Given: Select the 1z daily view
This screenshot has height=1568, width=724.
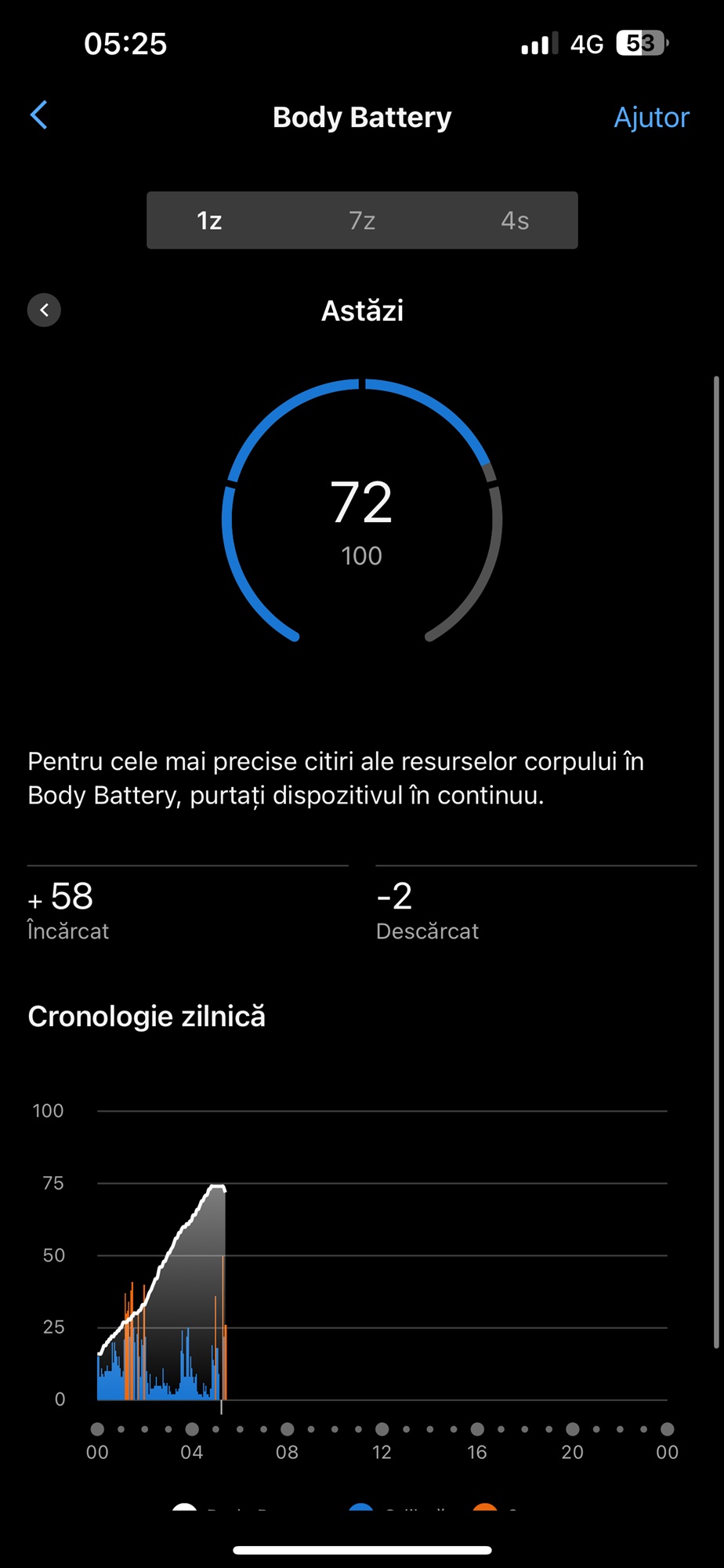Looking at the screenshot, I should (x=209, y=220).
